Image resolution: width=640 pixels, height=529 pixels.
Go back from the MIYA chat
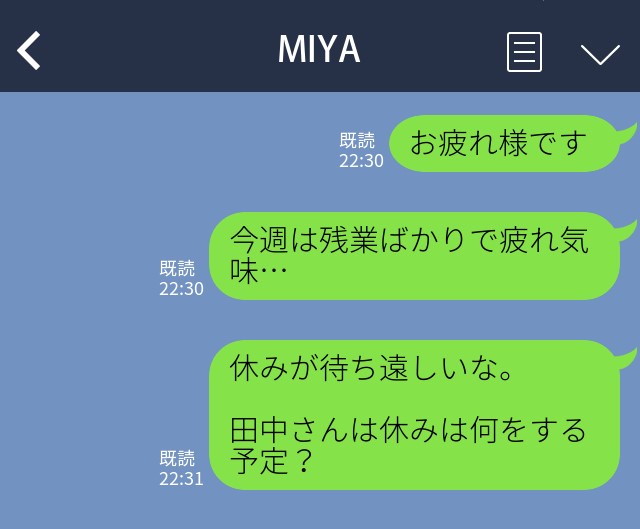pyautogui.click(x=30, y=51)
